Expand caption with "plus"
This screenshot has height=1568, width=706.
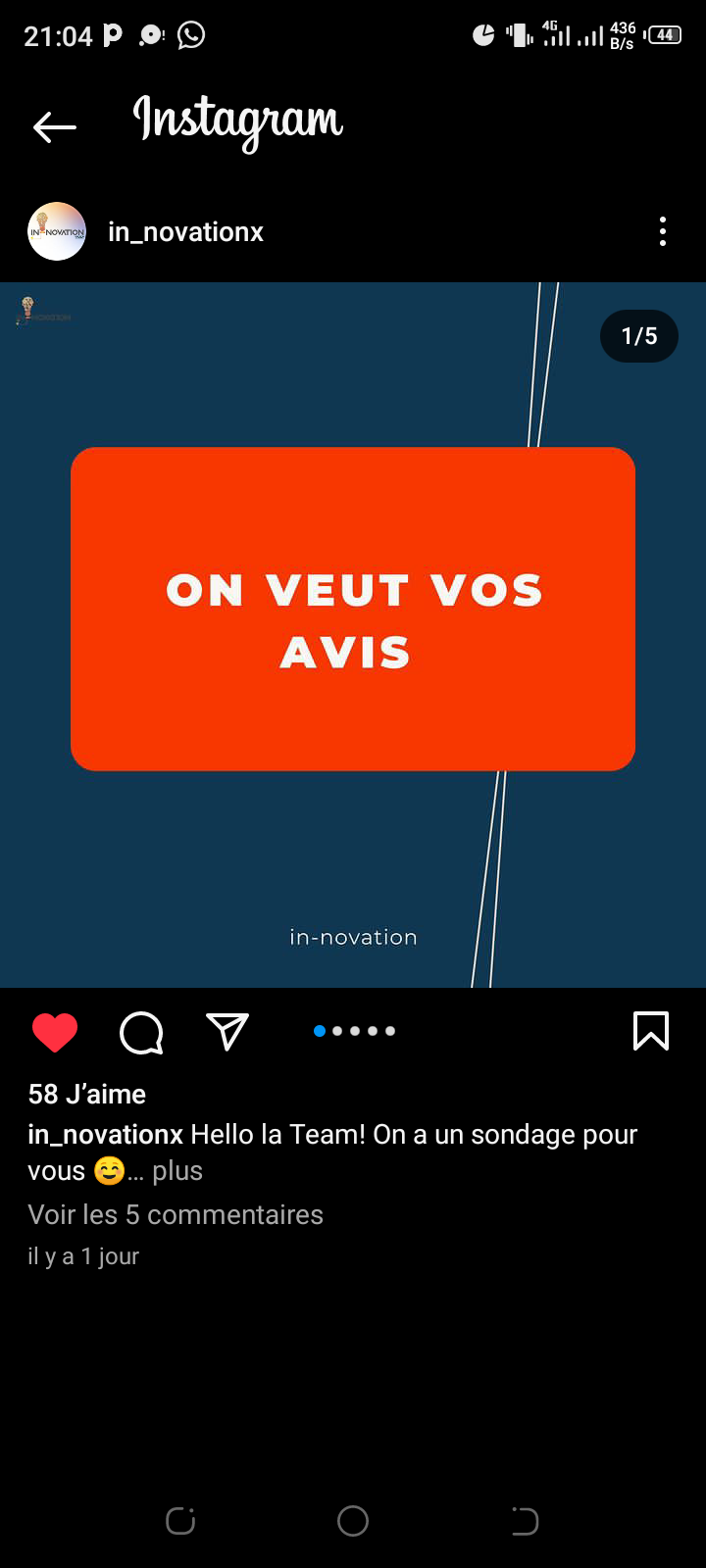click(x=177, y=1170)
